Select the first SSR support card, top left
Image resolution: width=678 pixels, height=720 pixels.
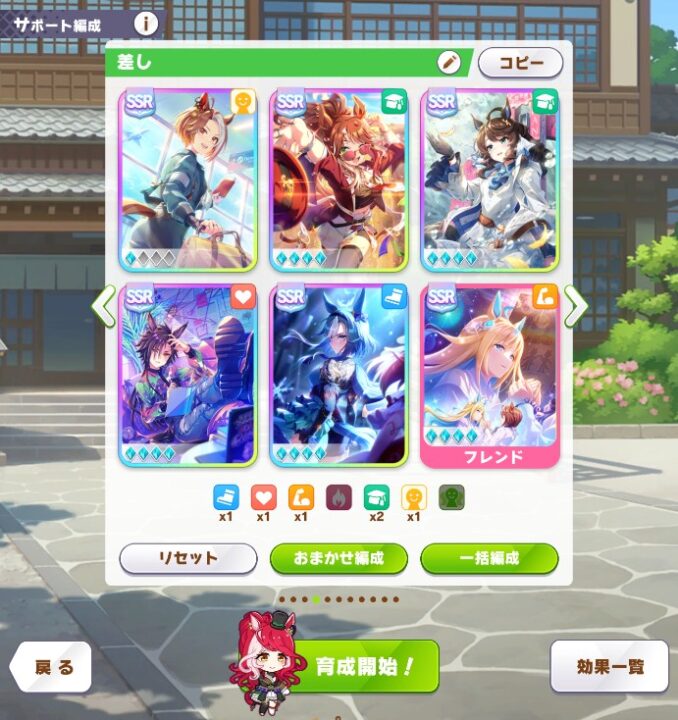point(188,180)
